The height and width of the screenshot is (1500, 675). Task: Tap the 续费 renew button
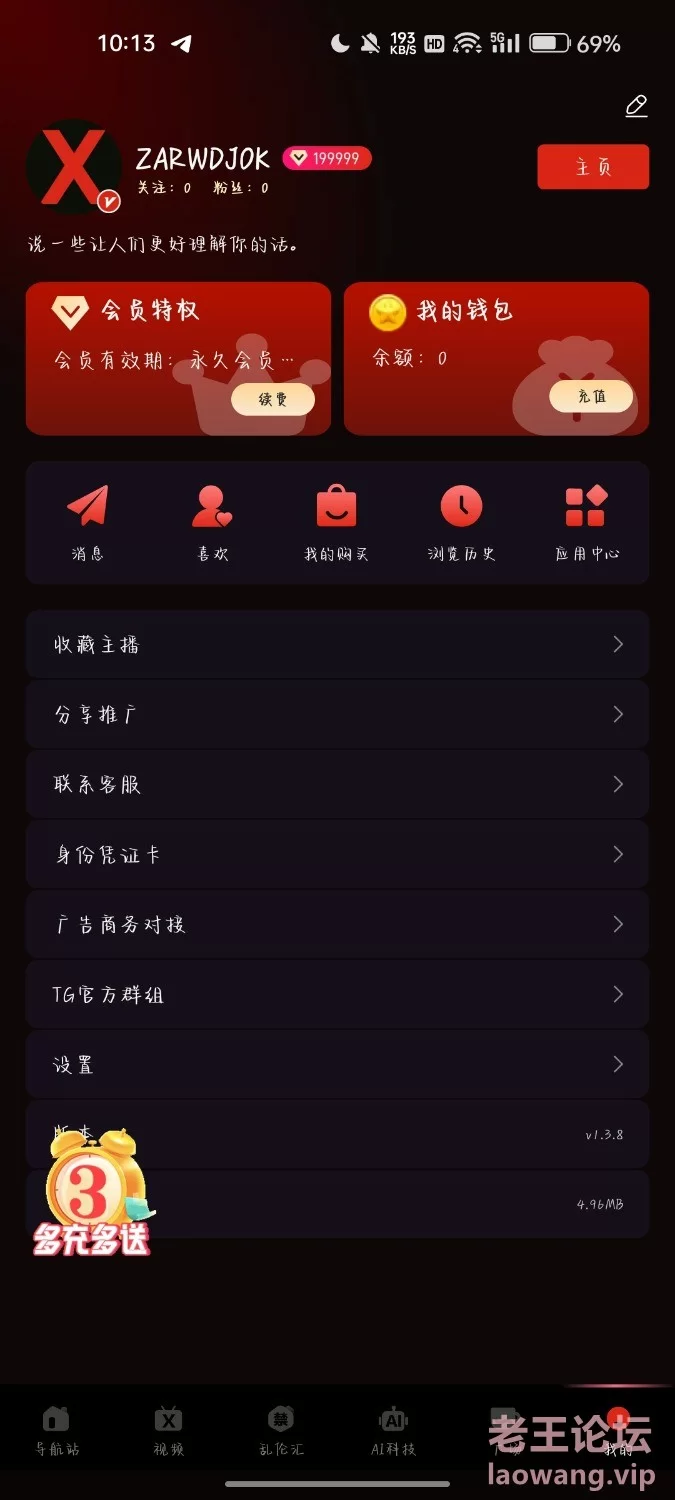[x=273, y=399]
